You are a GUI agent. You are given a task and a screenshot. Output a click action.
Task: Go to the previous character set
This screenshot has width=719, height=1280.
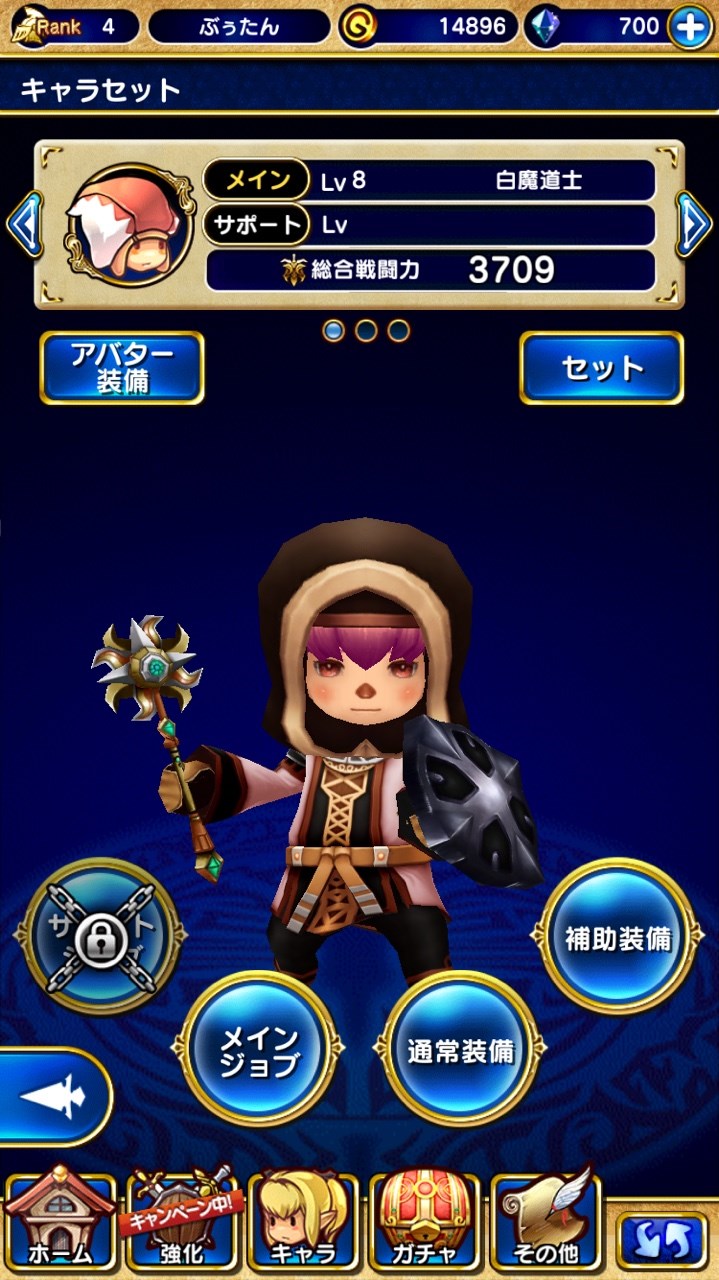[22, 225]
